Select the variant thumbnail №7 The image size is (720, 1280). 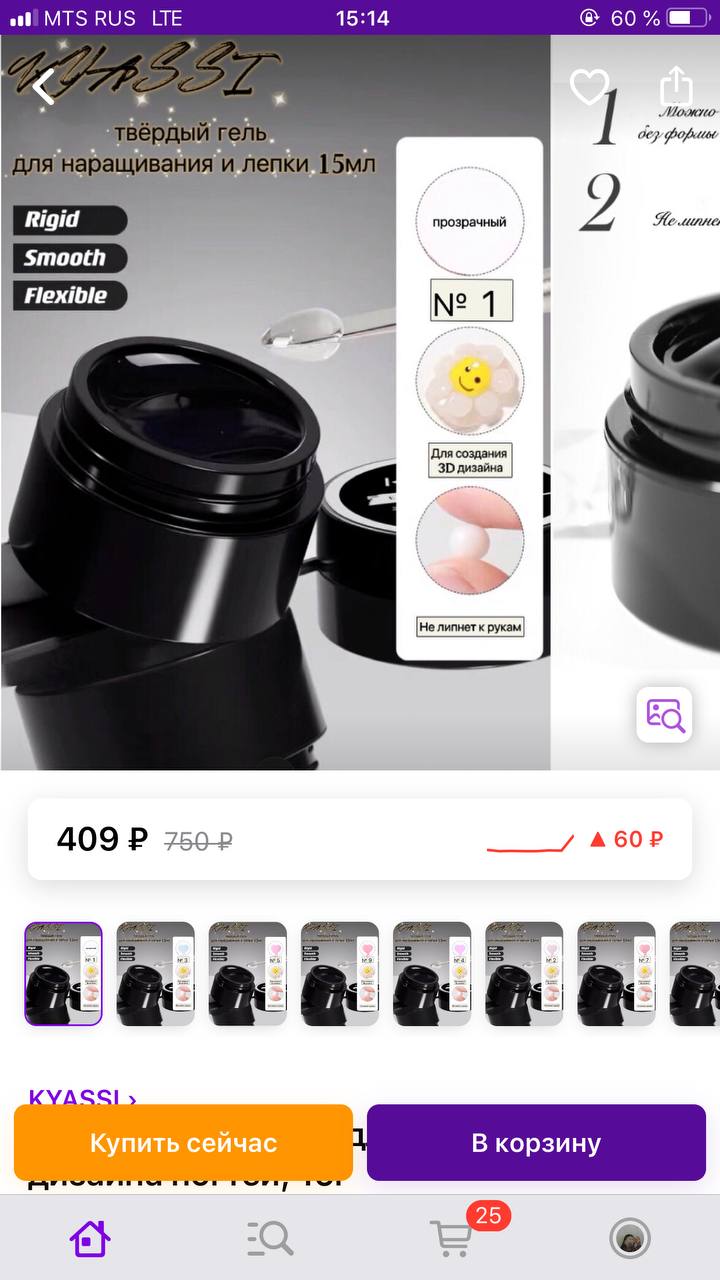[x=616, y=974]
